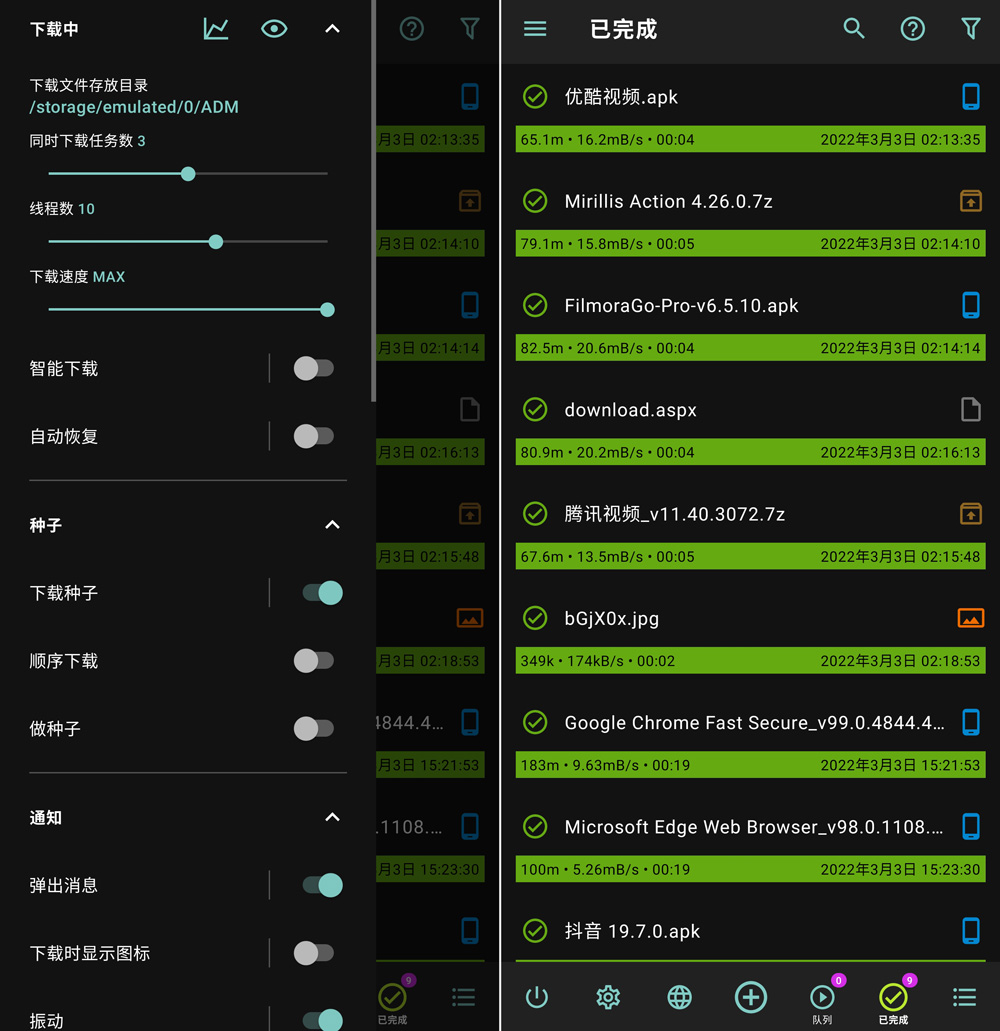The image size is (1000, 1031).
Task: Open the download speed graph
Action: (216, 29)
